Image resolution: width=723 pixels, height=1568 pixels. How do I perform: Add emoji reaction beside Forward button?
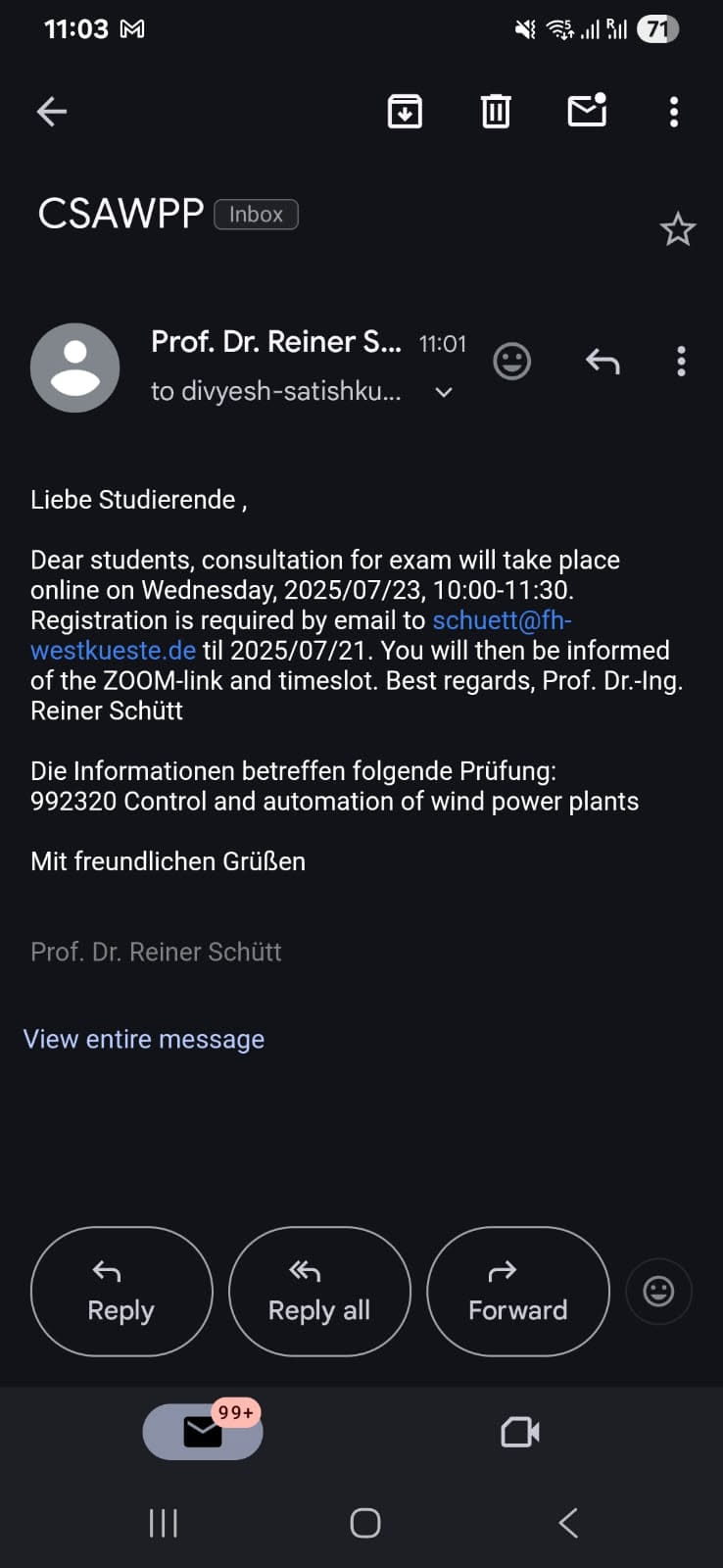pyautogui.click(x=658, y=1292)
